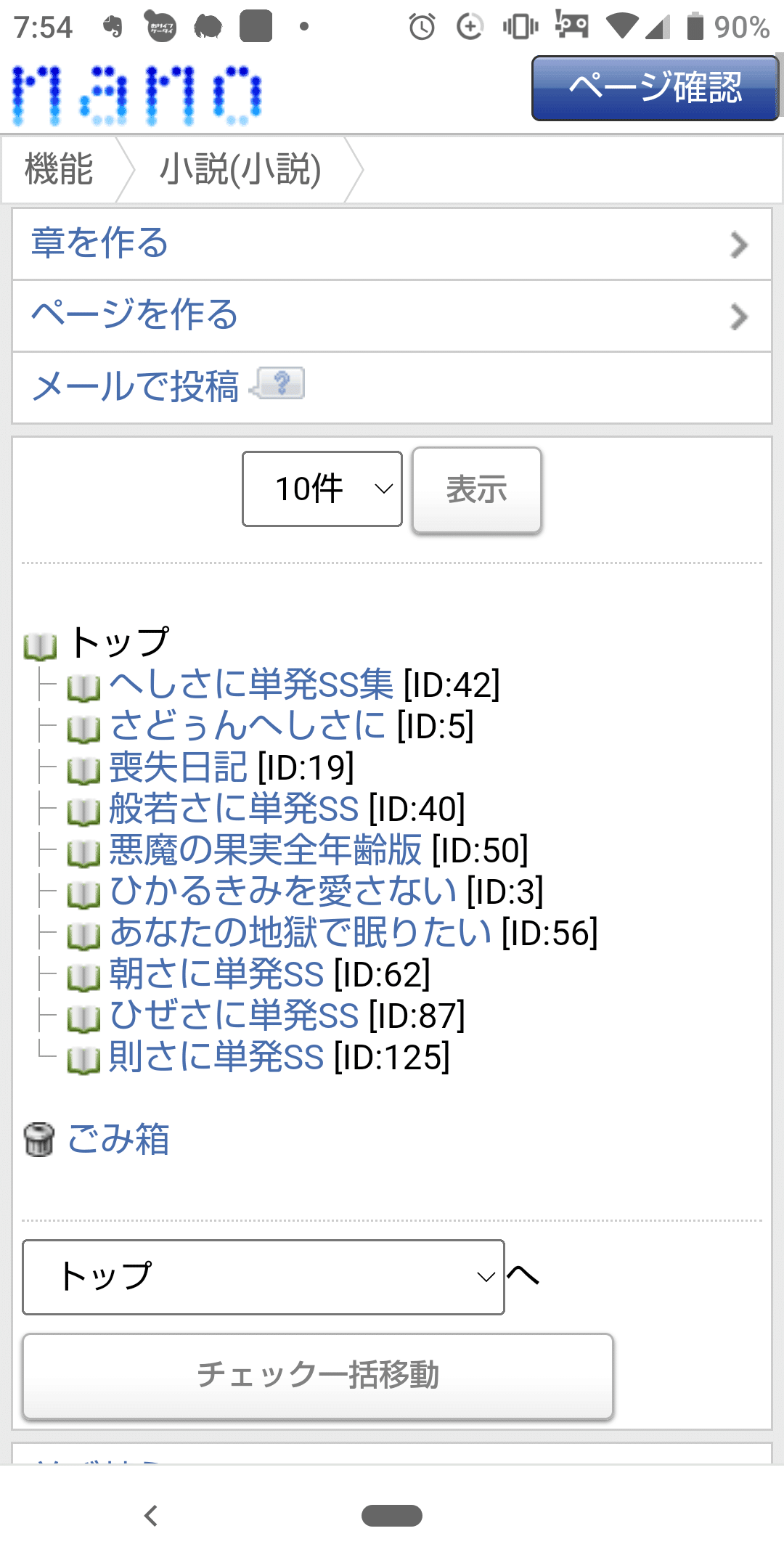Tap the チェック一括移動 button
784x1568 pixels.
click(318, 1376)
